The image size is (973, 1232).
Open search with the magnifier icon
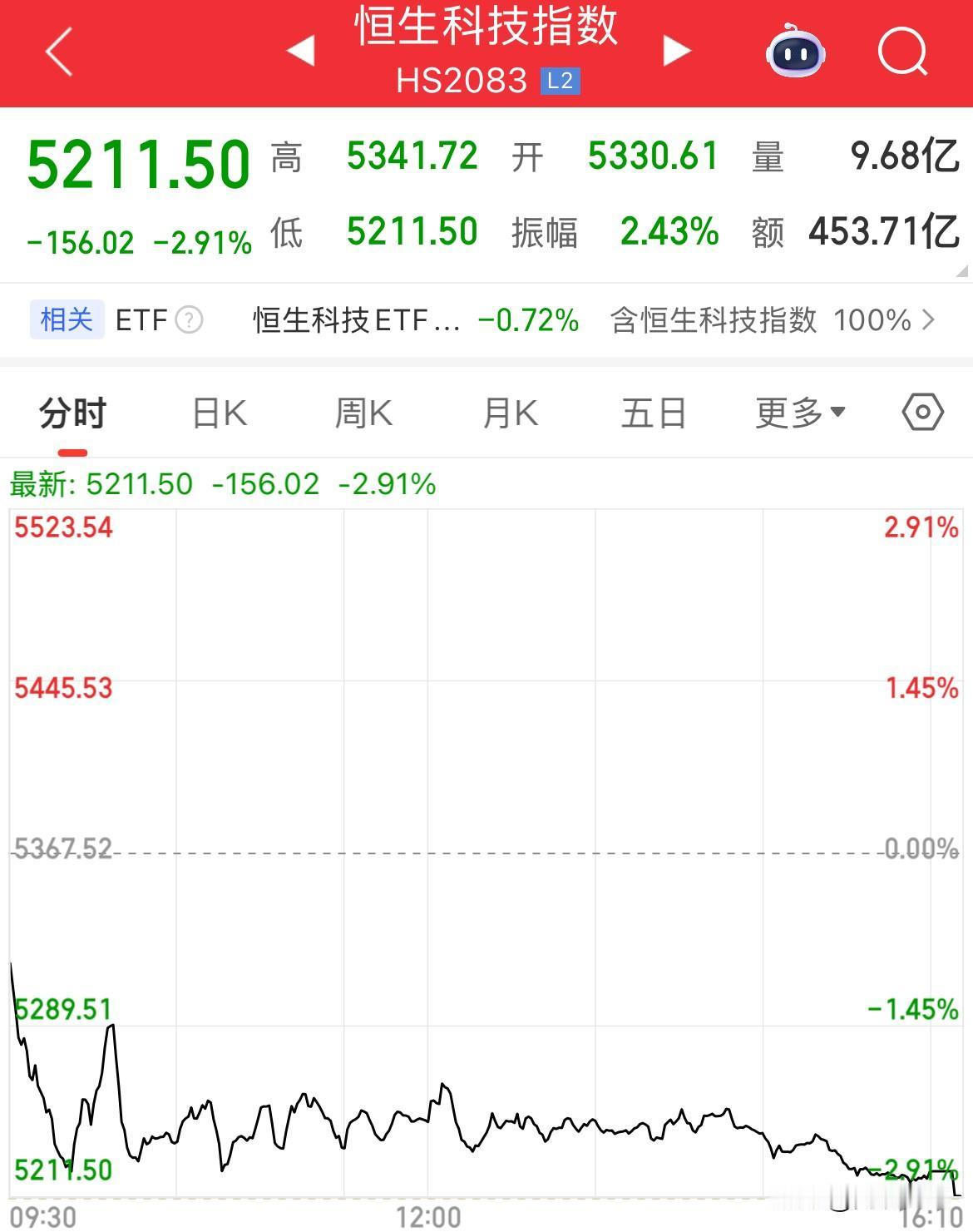[x=903, y=52]
